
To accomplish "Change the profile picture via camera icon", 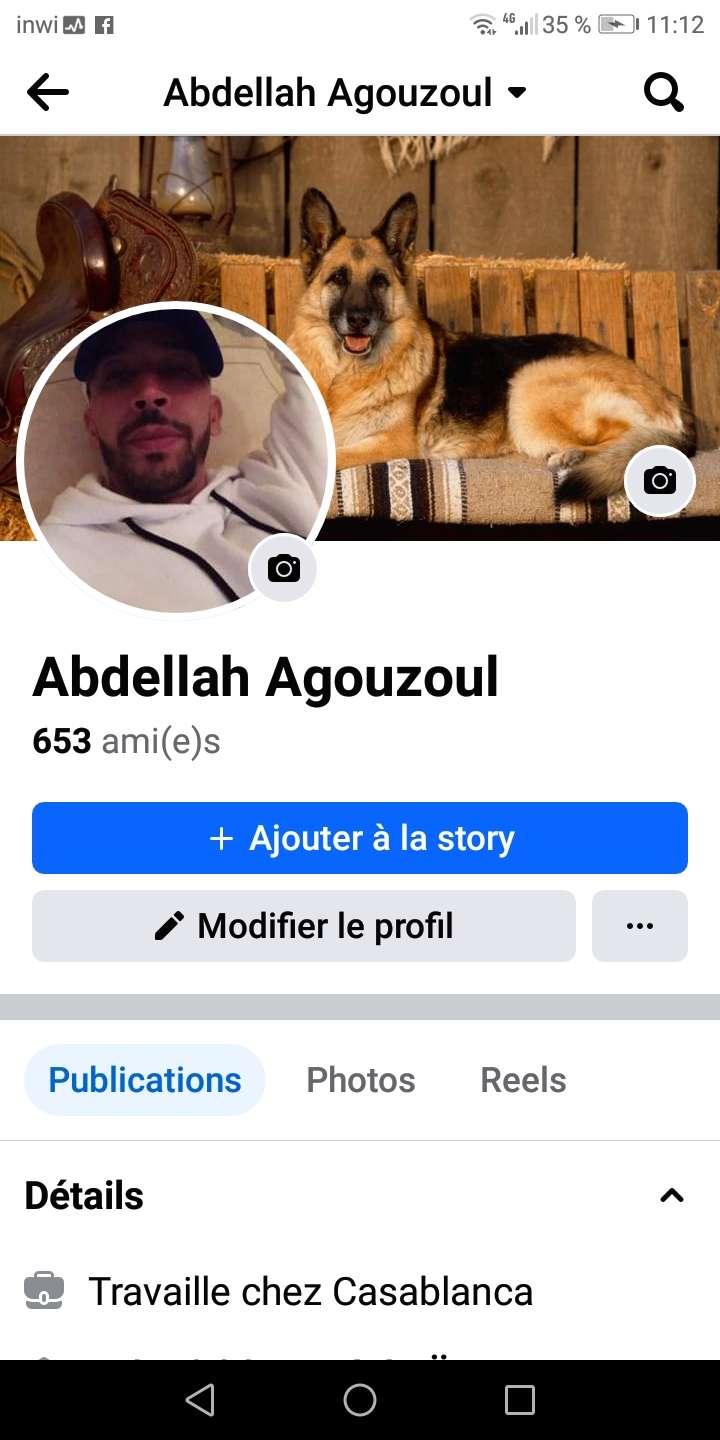I will 283,568.
